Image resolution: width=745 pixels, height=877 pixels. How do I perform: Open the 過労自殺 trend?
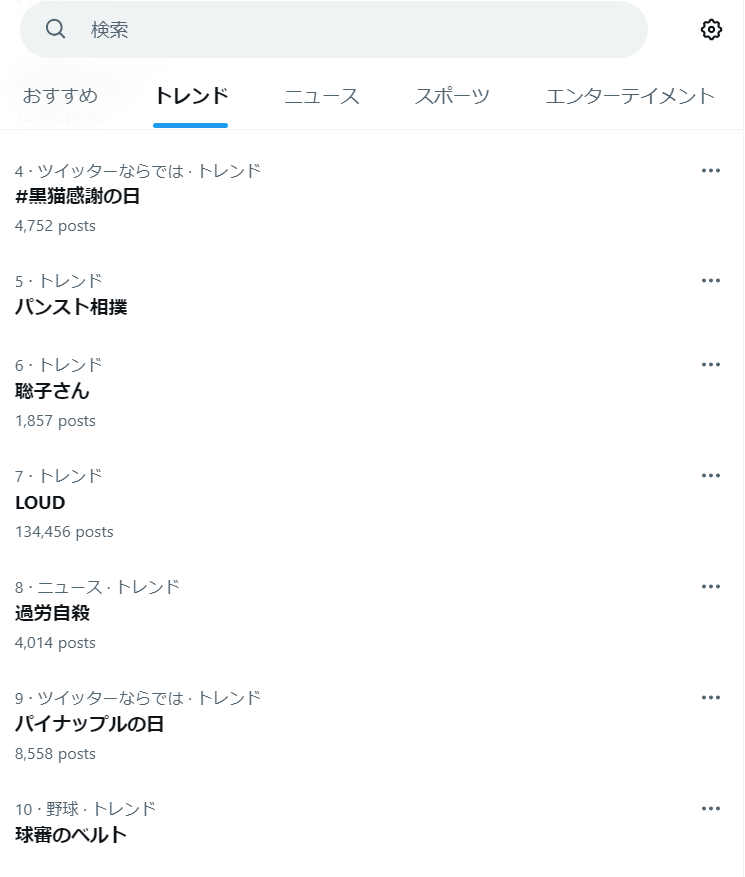53,613
